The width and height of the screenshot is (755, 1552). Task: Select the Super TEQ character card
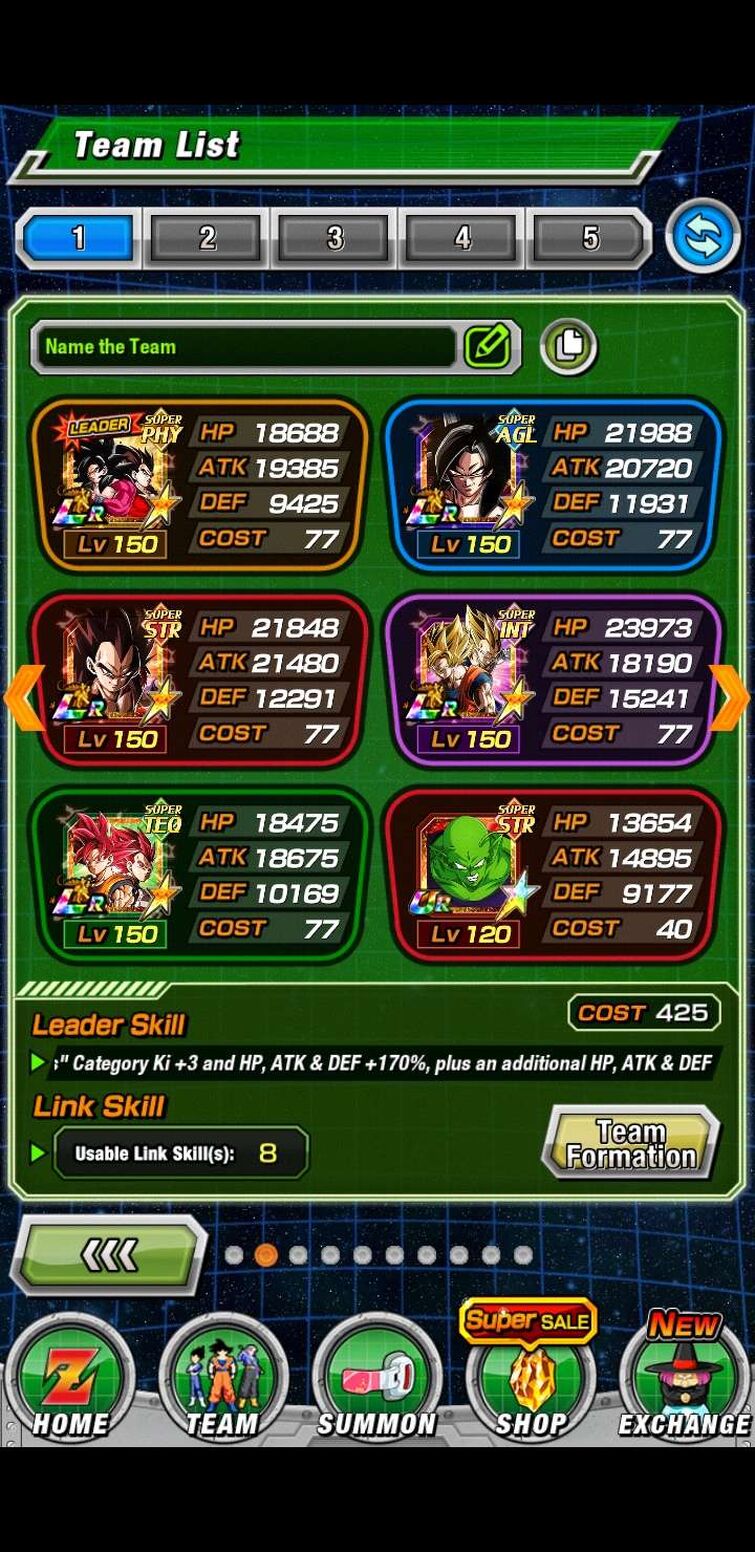pos(199,875)
